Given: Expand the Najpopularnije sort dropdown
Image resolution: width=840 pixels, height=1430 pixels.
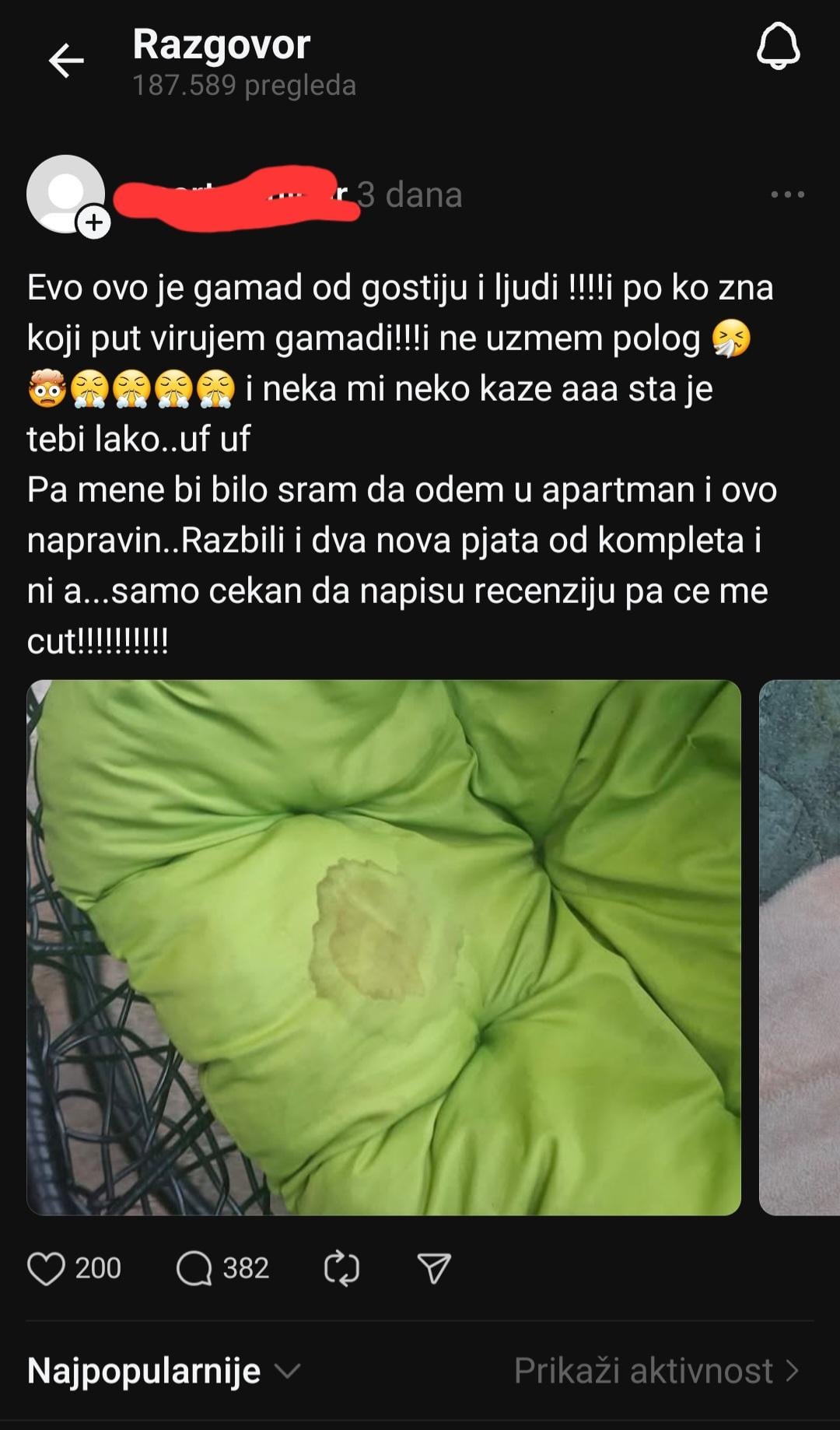Looking at the screenshot, I should pyautogui.click(x=163, y=1371).
